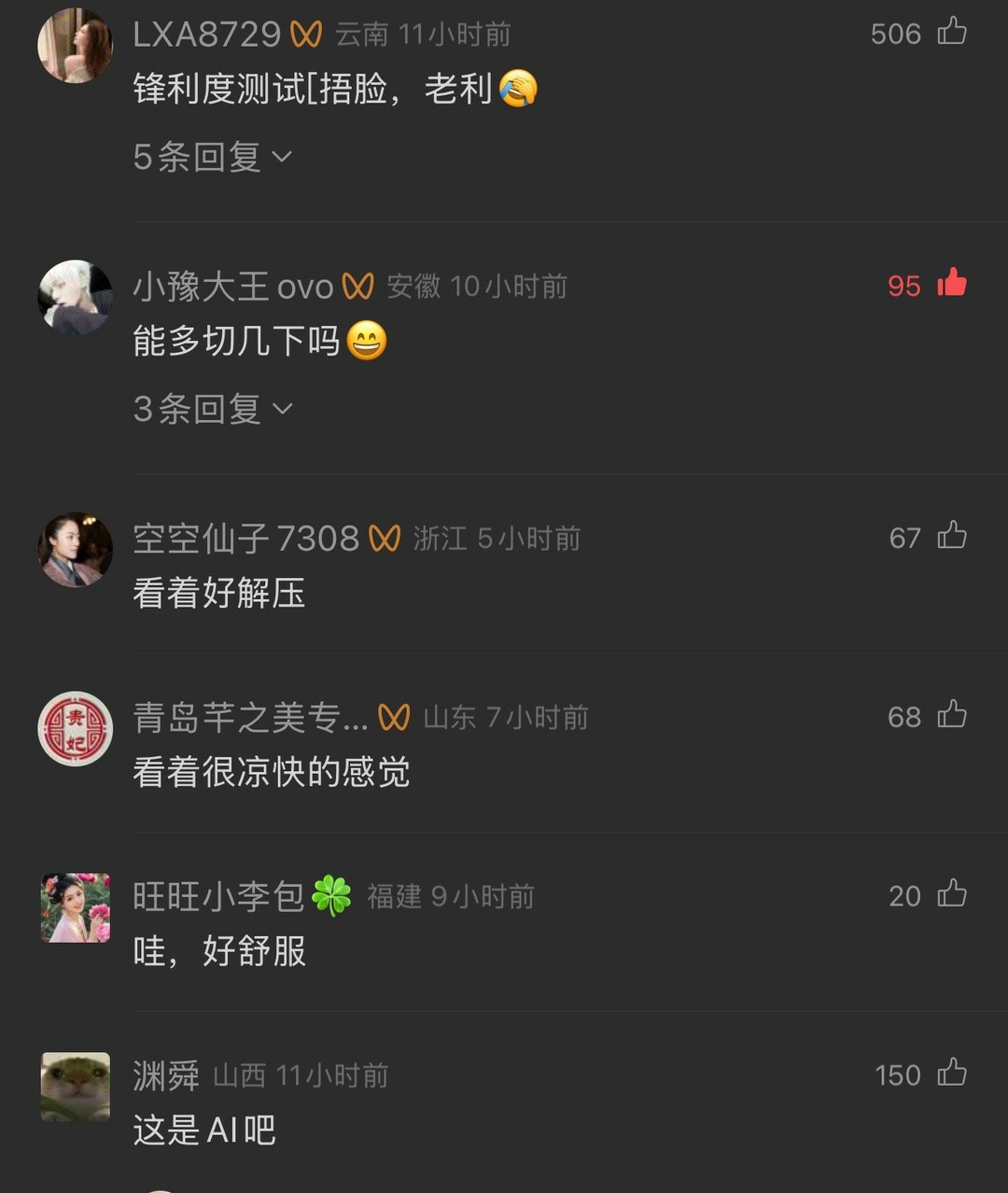Tap the username 空空仙子7308
The height and width of the screenshot is (1193, 1008).
tap(245, 539)
